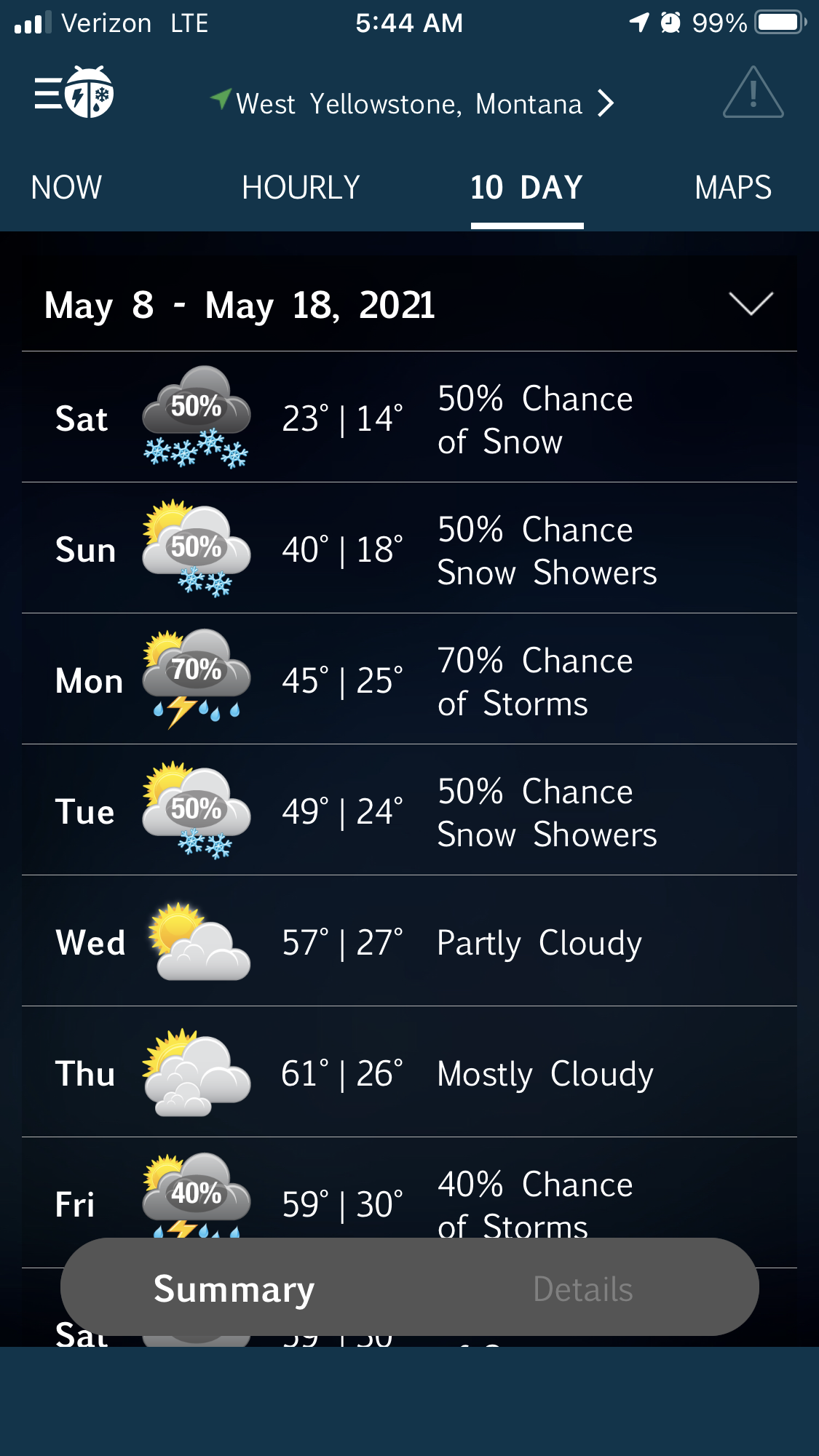Viewport: 819px width, 1456px height.
Task: Open the hamburger menu with weather logo
Action: (74, 92)
